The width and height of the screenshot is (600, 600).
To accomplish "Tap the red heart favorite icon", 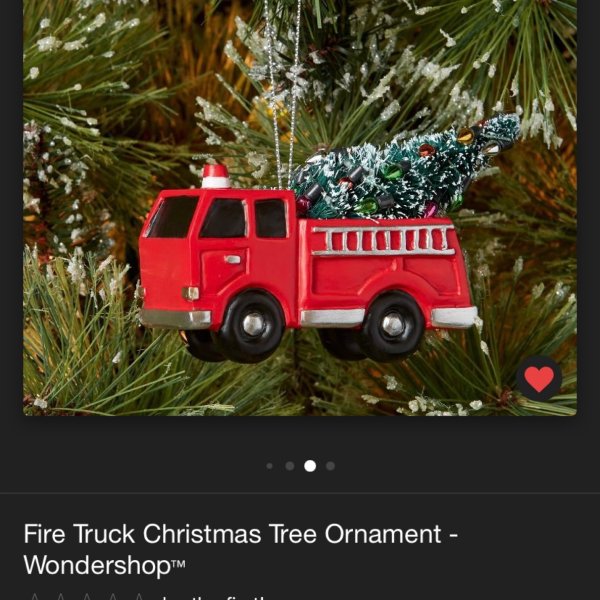I will click(539, 379).
